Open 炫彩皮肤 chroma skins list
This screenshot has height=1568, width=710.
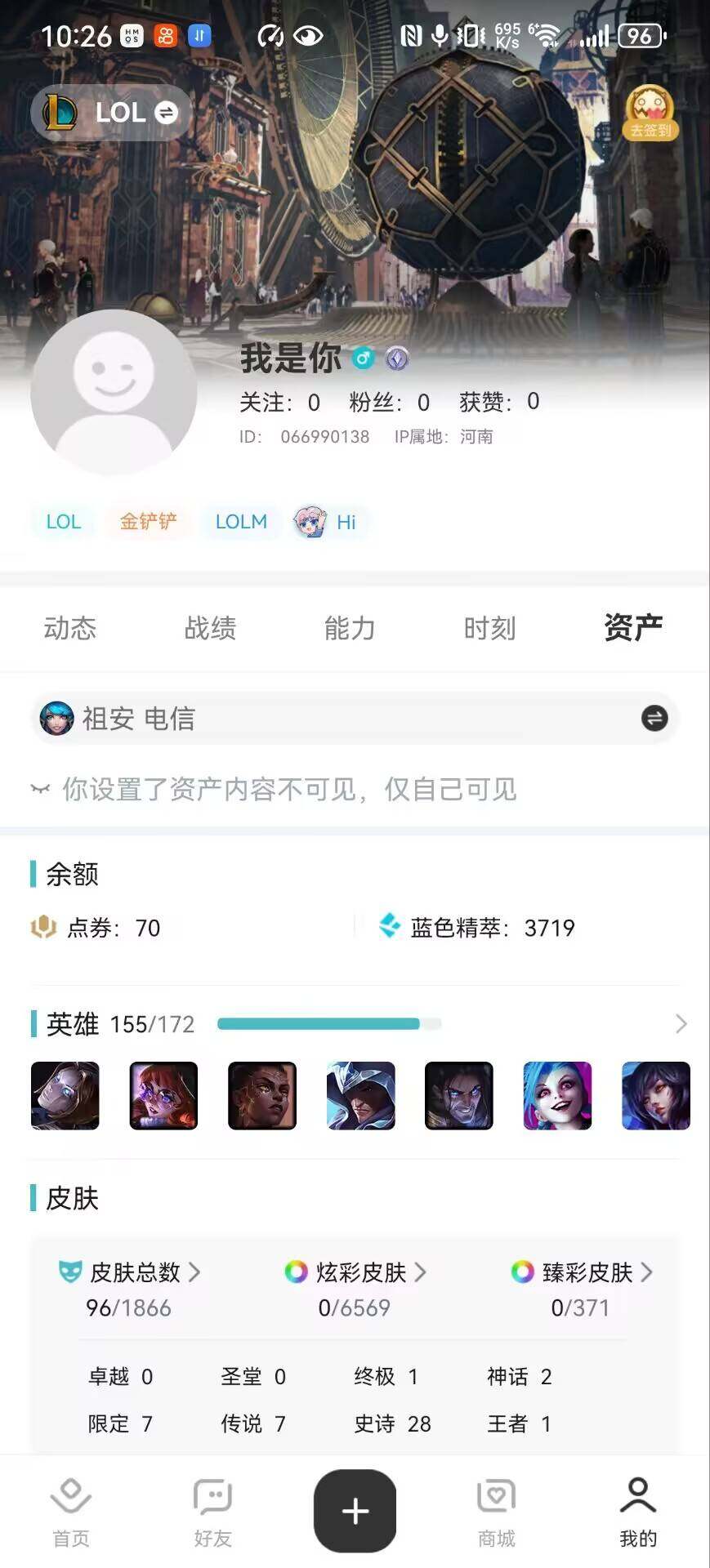click(356, 1272)
